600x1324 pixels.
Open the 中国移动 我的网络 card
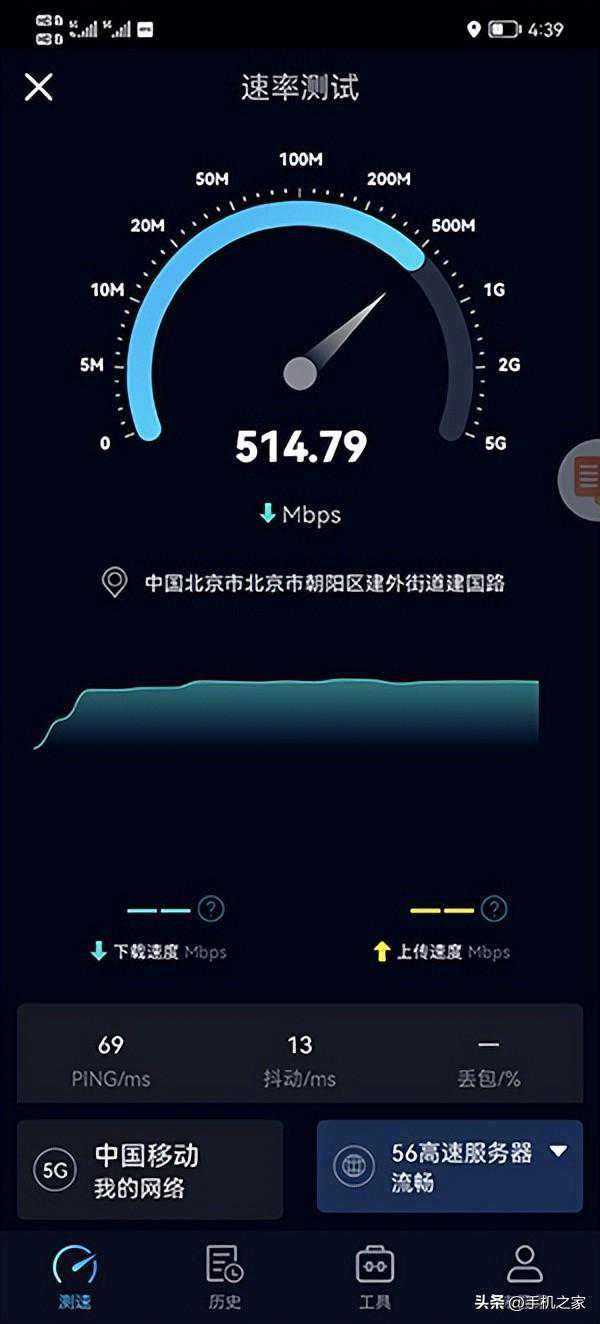point(150,1170)
